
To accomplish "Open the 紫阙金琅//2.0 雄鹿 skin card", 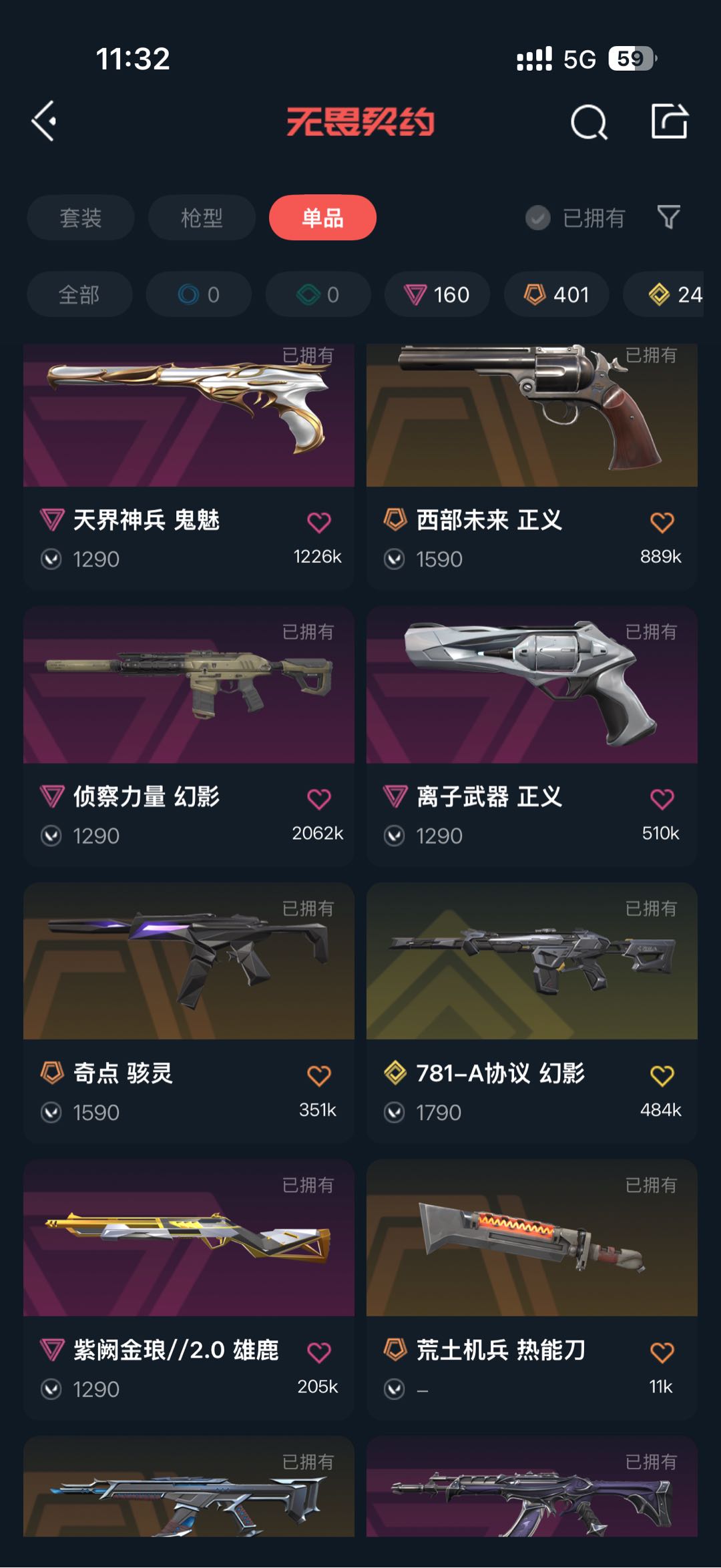I will 189,1290.
